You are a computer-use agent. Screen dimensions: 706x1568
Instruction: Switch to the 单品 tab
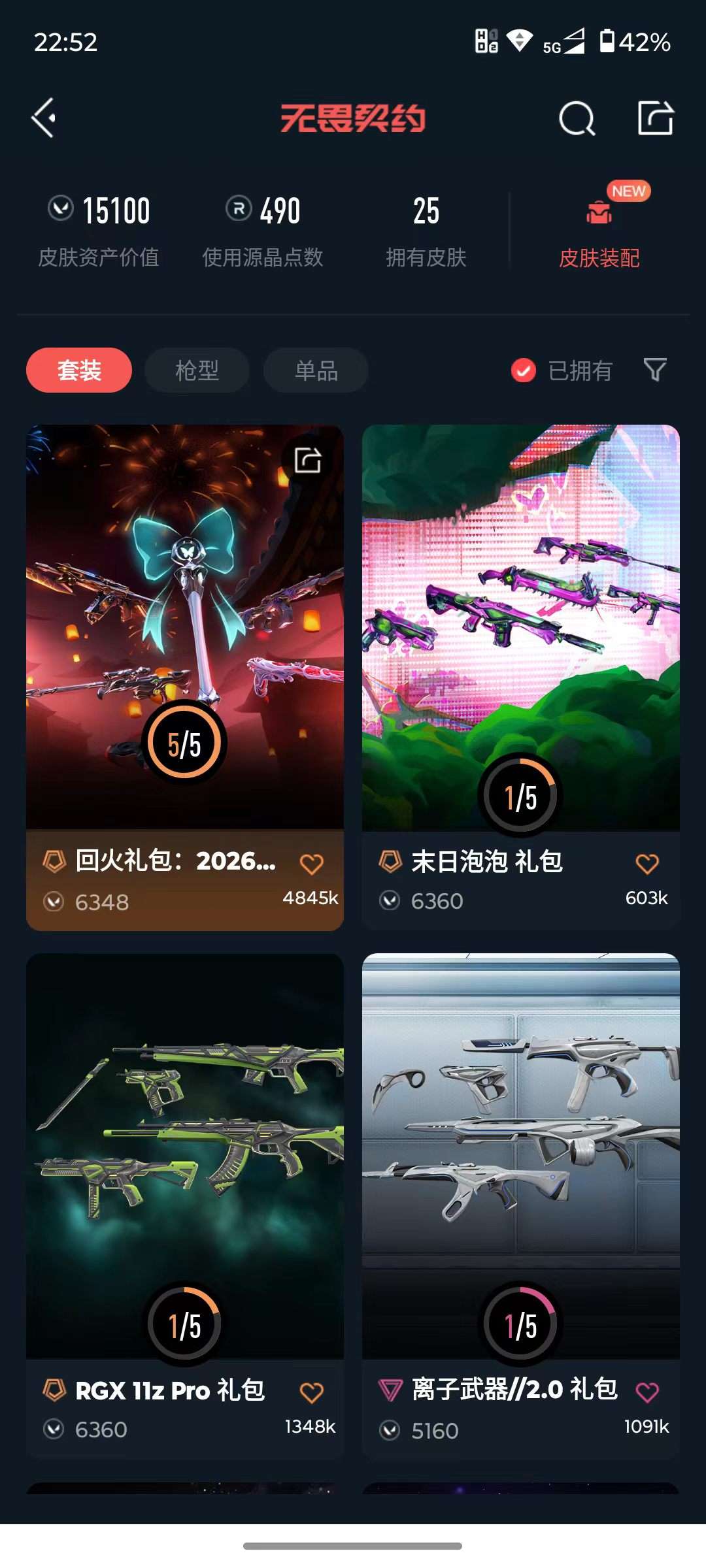click(x=314, y=370)
